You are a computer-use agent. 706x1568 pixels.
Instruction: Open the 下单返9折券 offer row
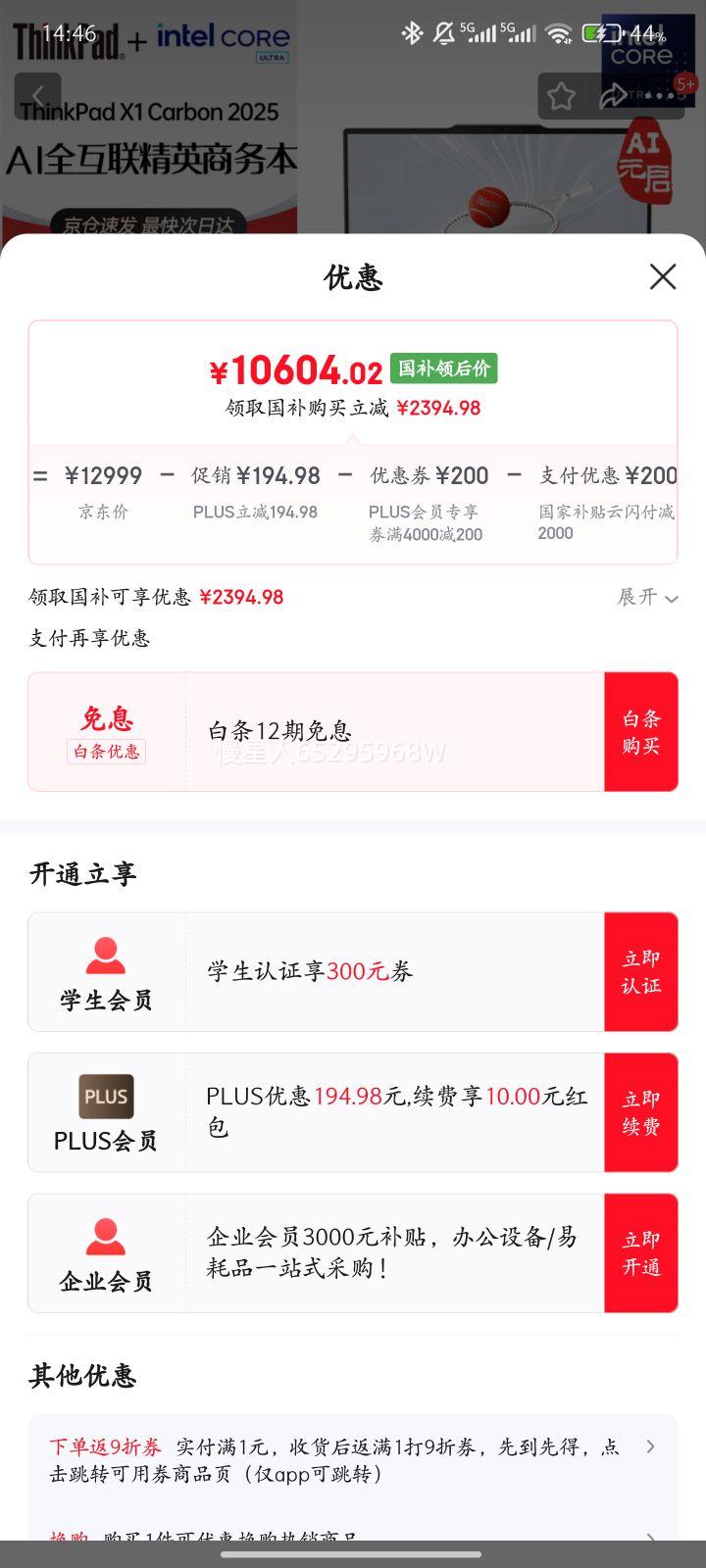(353, 1459)
